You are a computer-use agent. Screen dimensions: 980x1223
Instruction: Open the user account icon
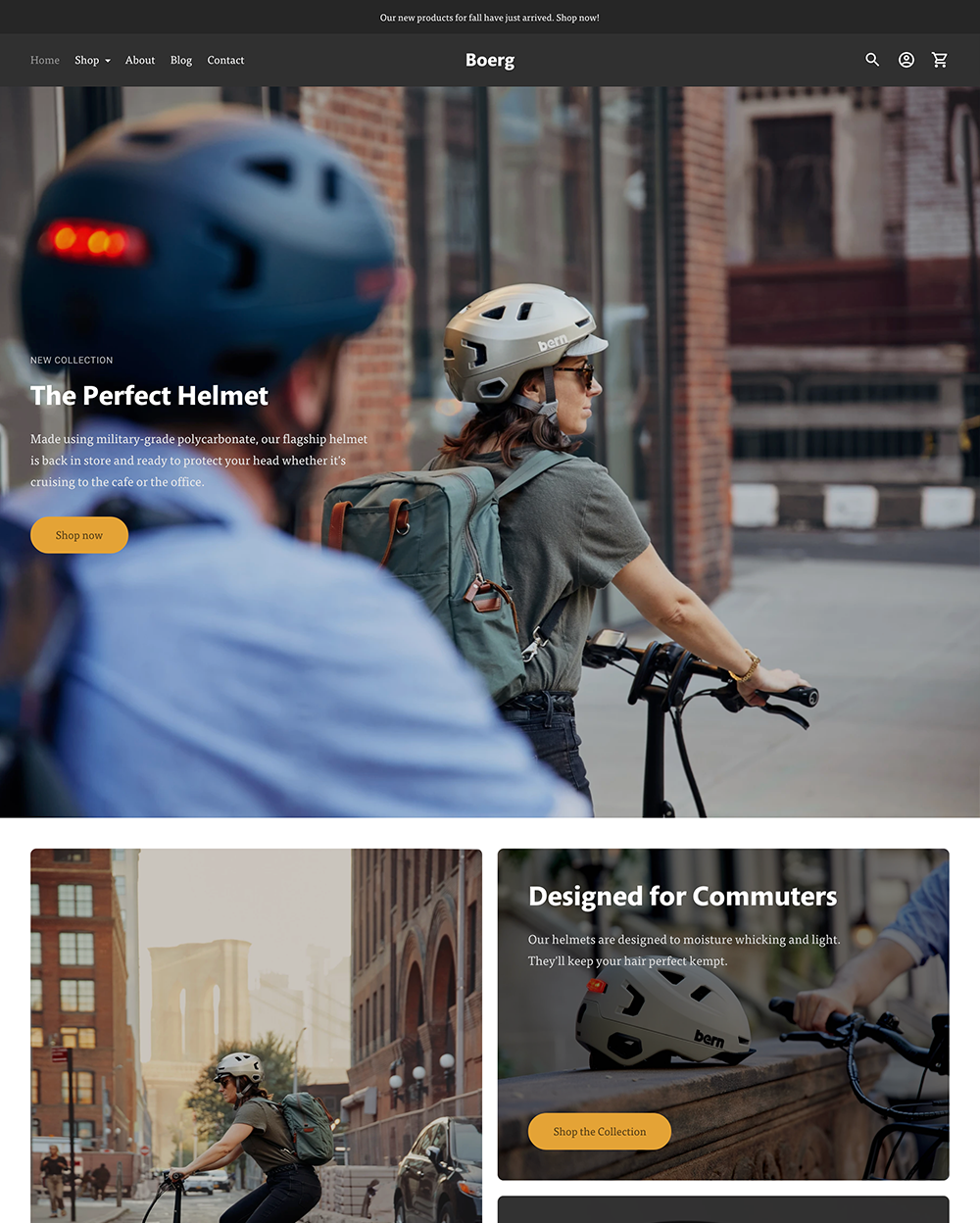[906, 60]
